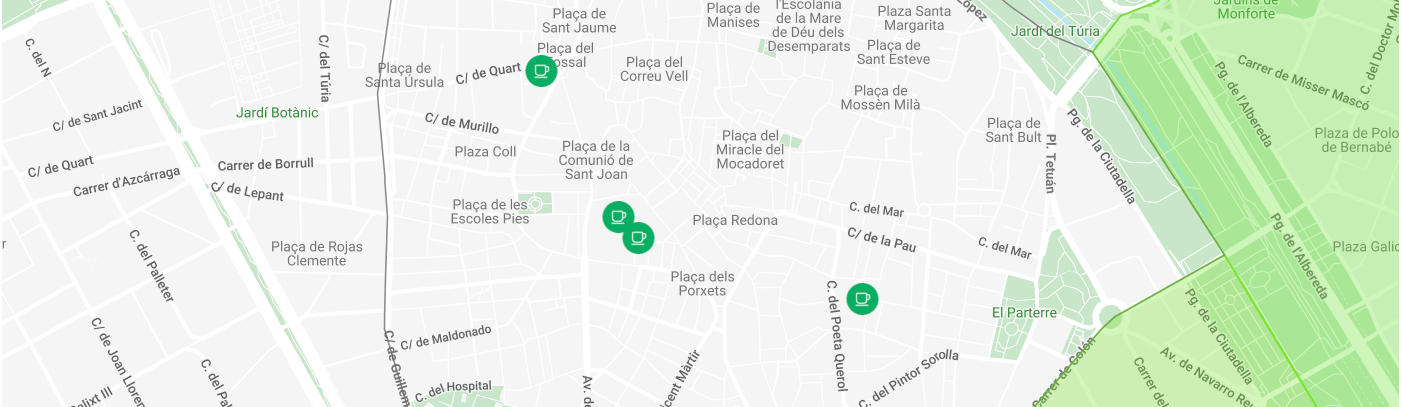The width and height of the screenshot is (1401, 407).
Task: Open the coffee pin beside C. del Poeta Querol
Action: click(862, 298)
